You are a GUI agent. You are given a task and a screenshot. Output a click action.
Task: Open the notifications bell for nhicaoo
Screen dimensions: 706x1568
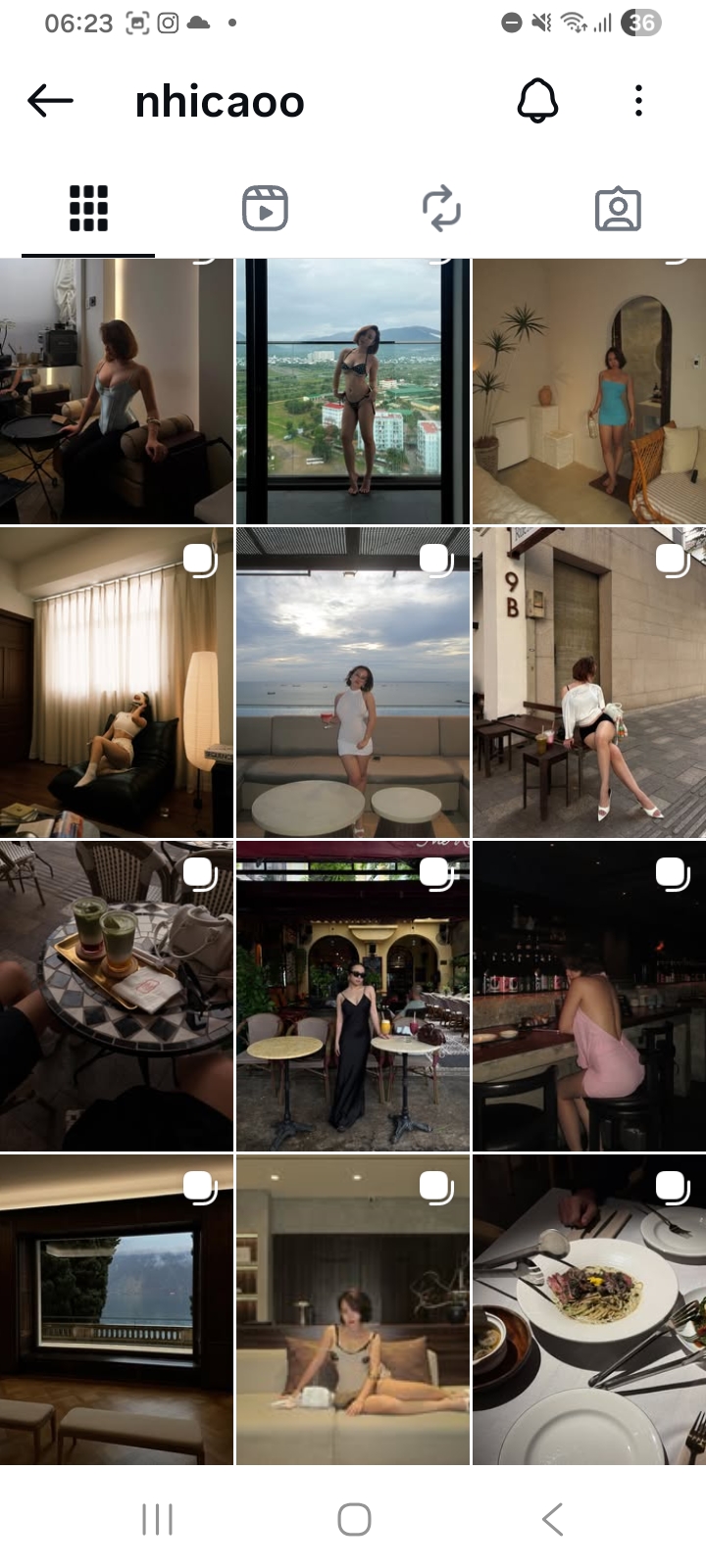click(x=537, y=100)
